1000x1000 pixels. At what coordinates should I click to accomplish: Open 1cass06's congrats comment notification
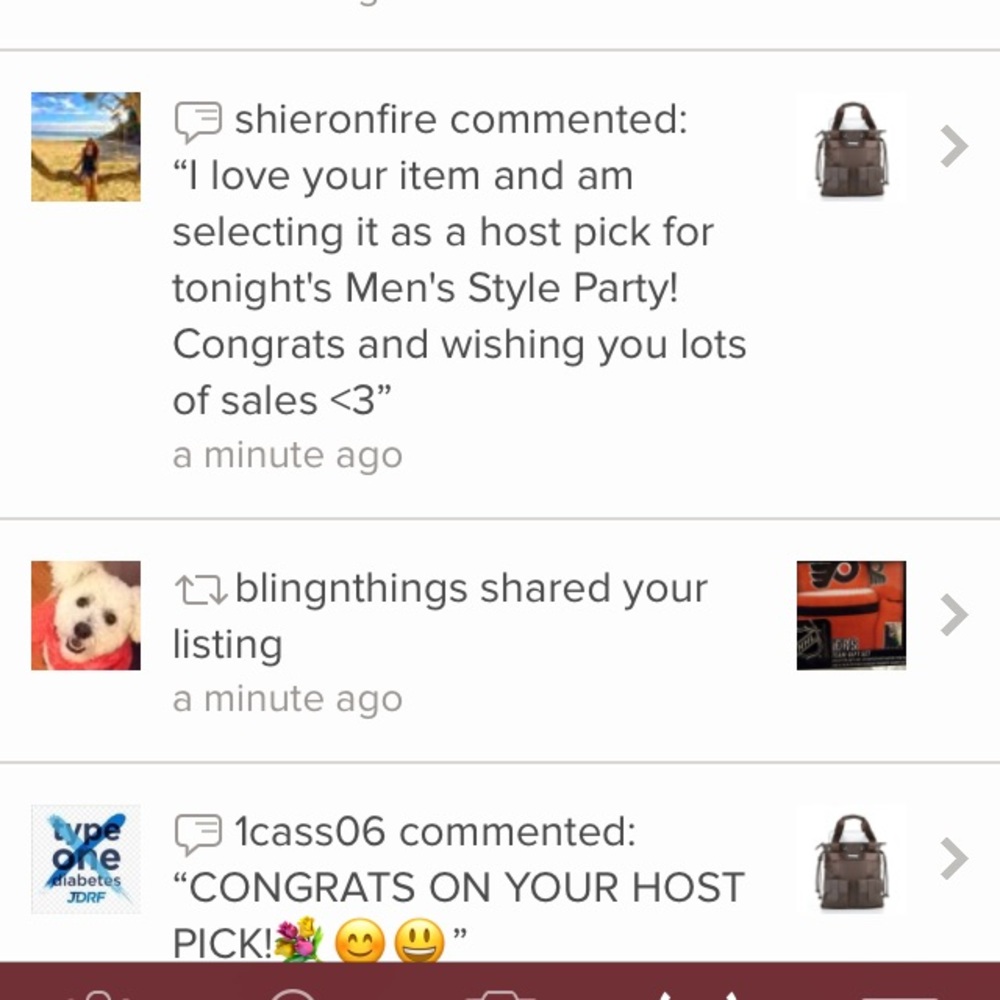(x=460, y=887)
